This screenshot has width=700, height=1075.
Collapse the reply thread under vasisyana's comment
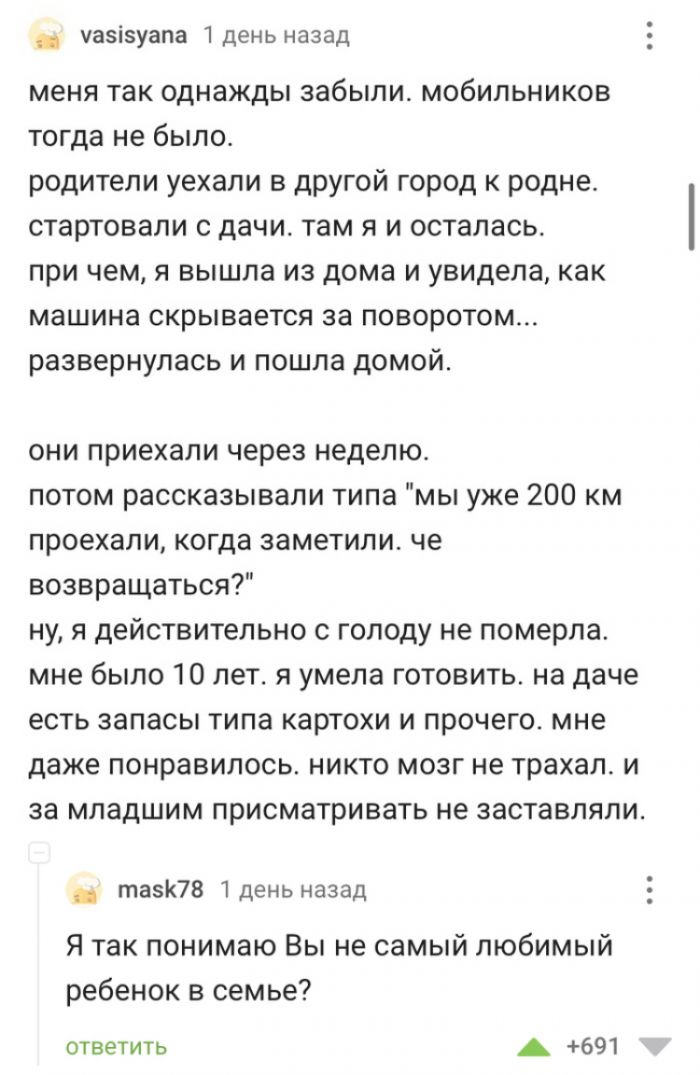[x=41, y=853]
